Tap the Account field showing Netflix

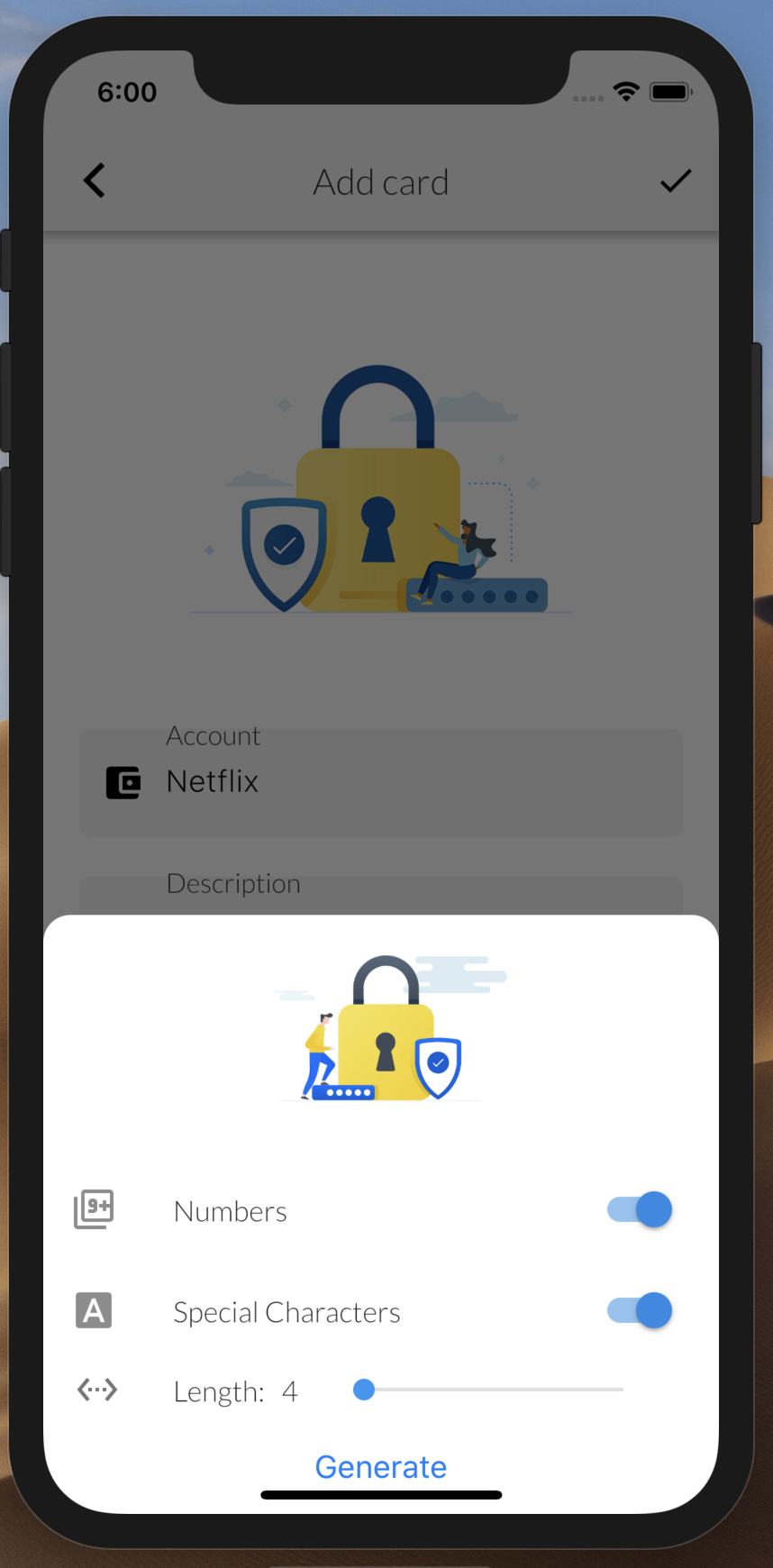pyautogui.click(x=381, y=782)
